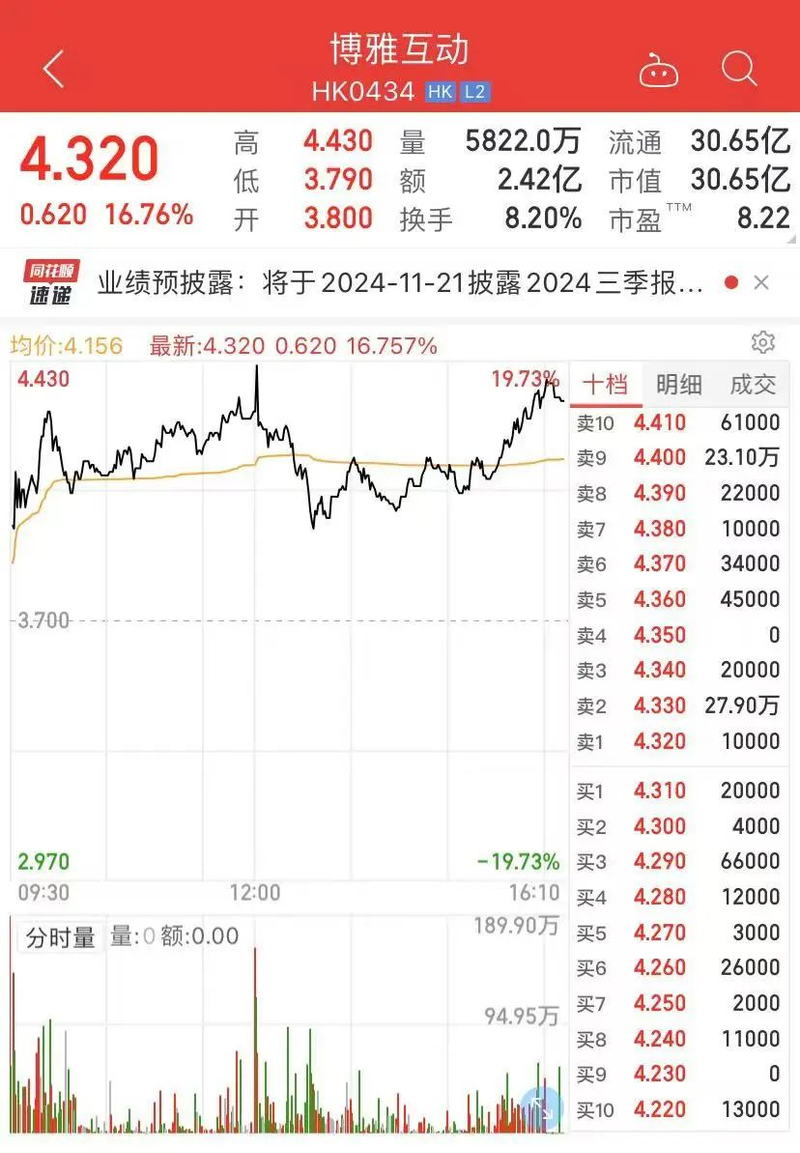Expand the 卖10 ask level row
This screenshot has height=1153, width=800.
tap(679, 422)
